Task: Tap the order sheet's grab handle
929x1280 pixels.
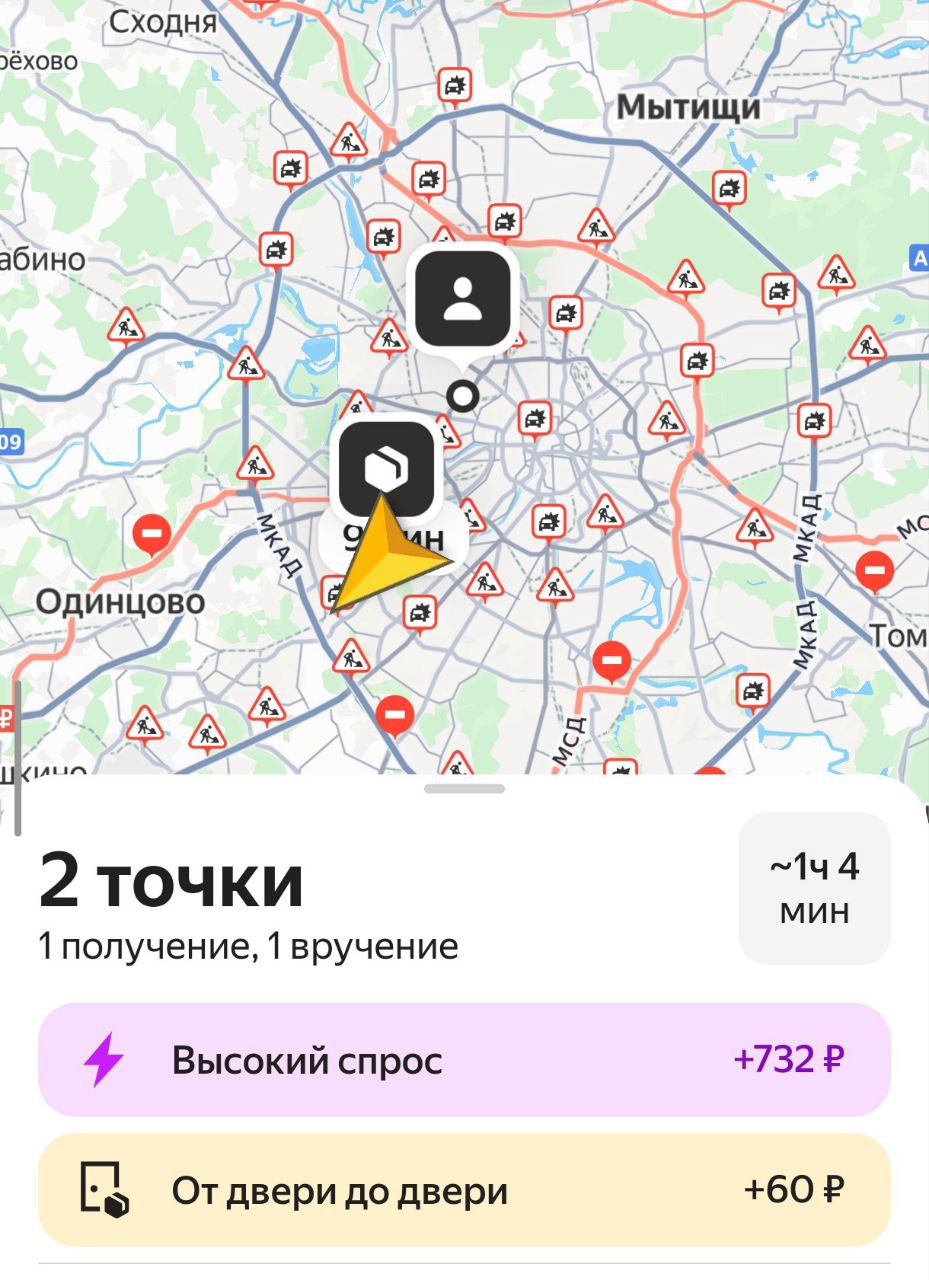Action: (464, 788)
